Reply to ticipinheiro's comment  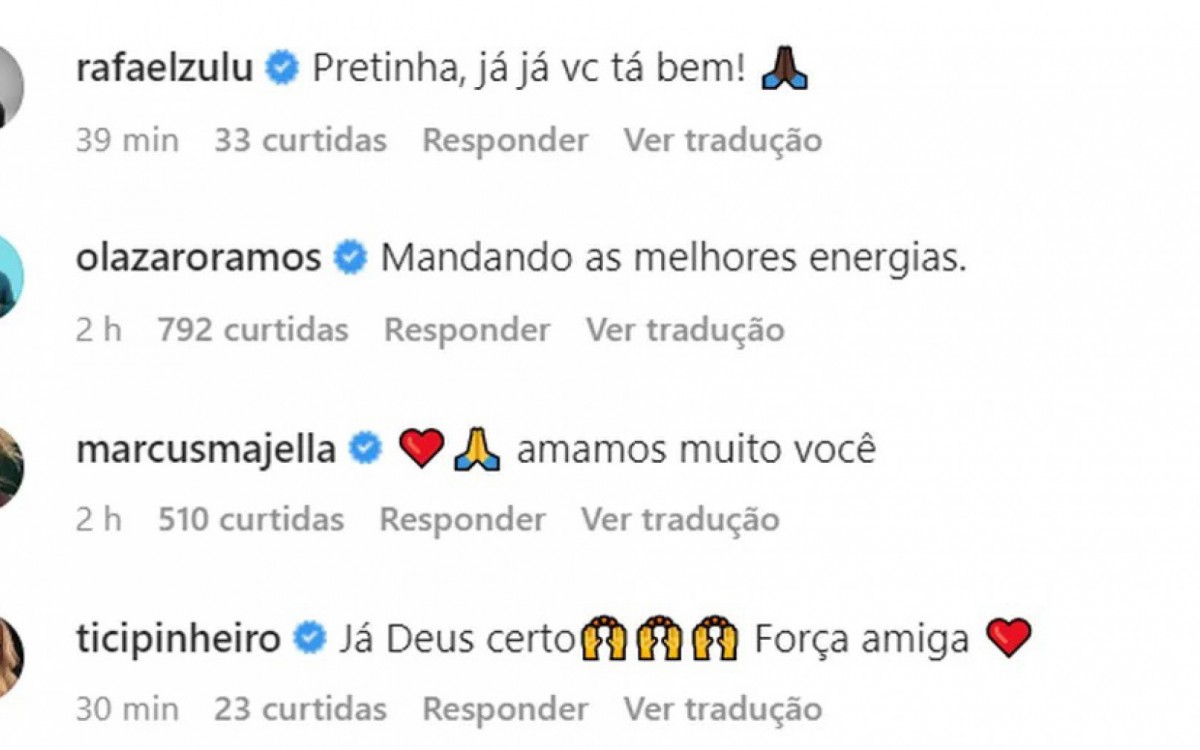pos(505,710)
